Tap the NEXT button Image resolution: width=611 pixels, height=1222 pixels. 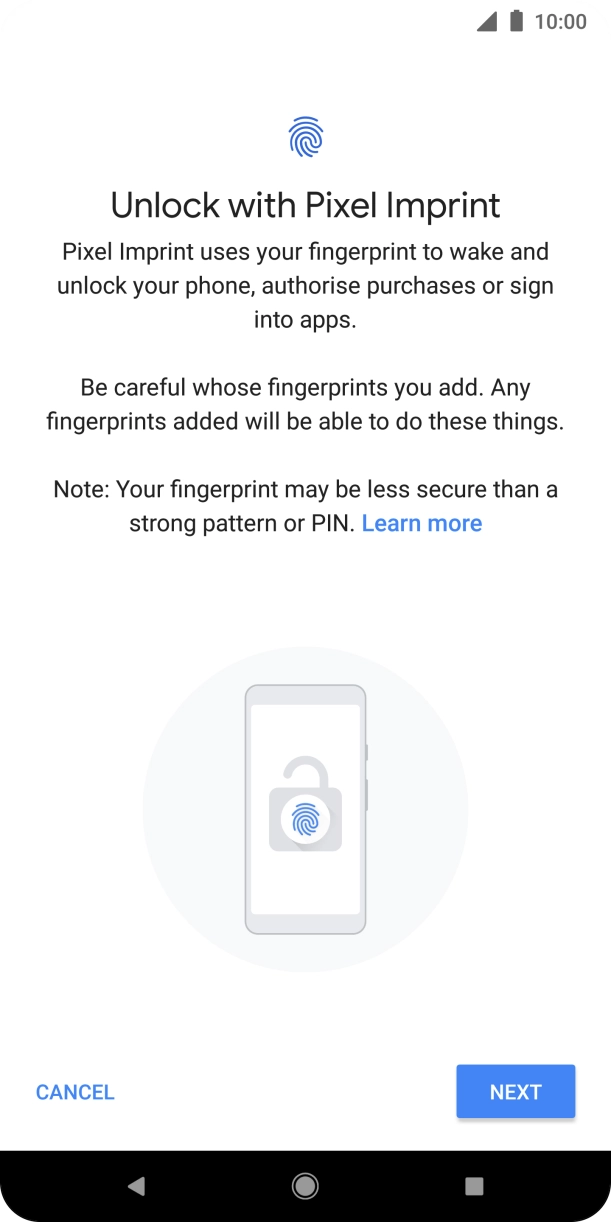click(515, 1091)
